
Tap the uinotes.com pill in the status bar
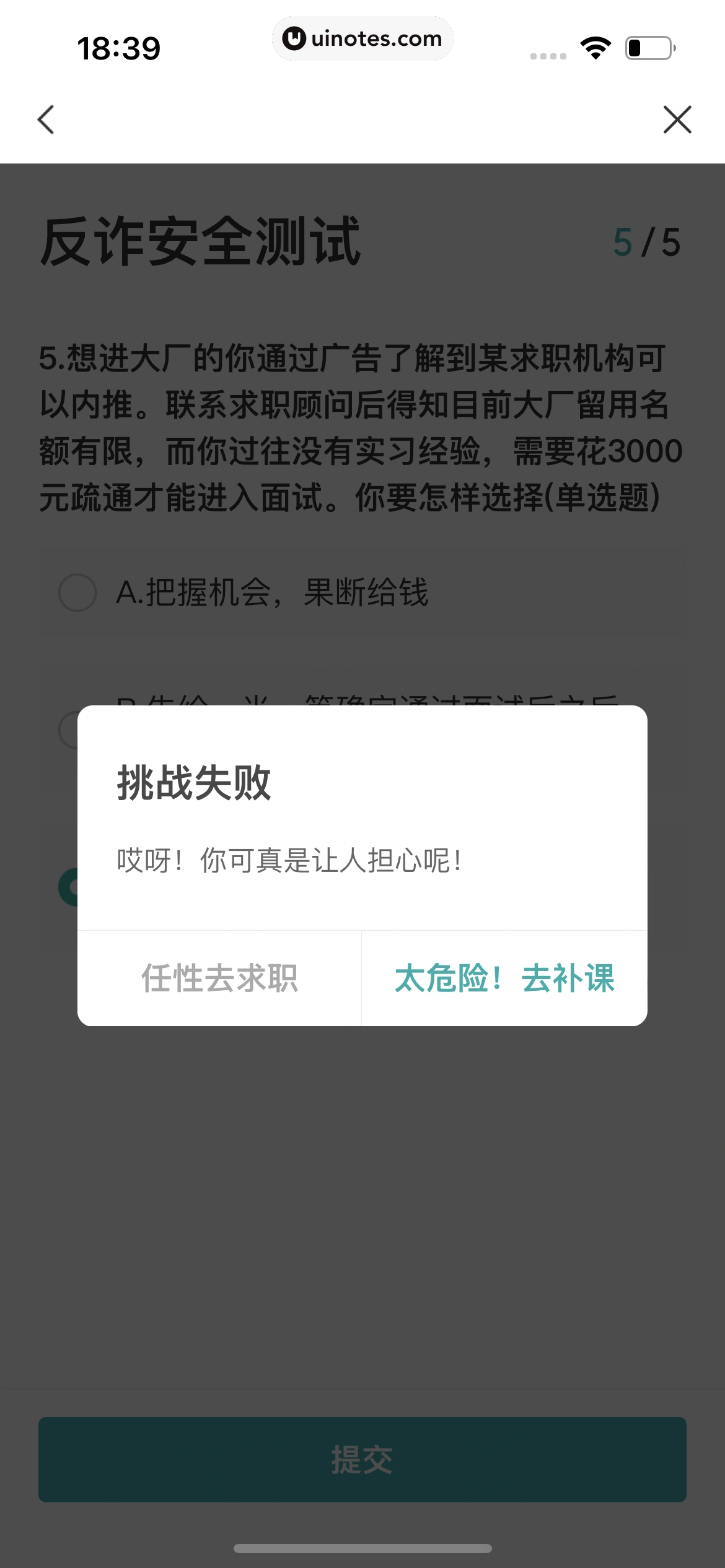362,38
